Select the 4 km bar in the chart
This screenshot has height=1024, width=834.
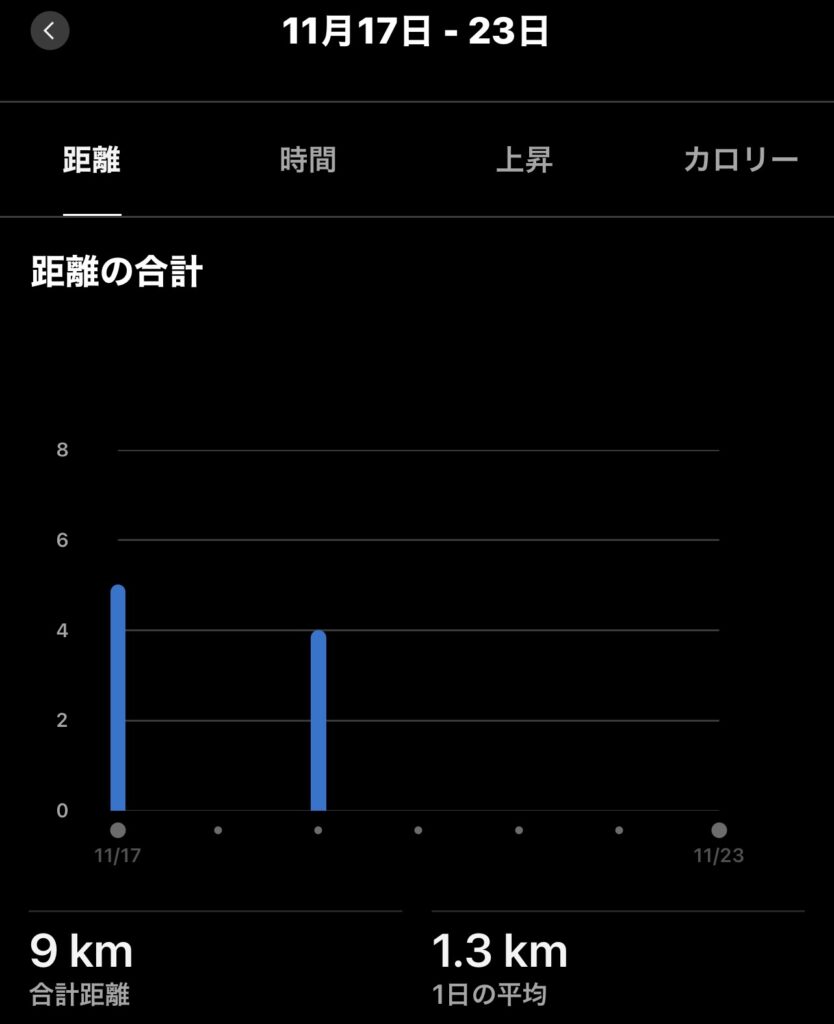pyautogui.click(x=318, y=720)
